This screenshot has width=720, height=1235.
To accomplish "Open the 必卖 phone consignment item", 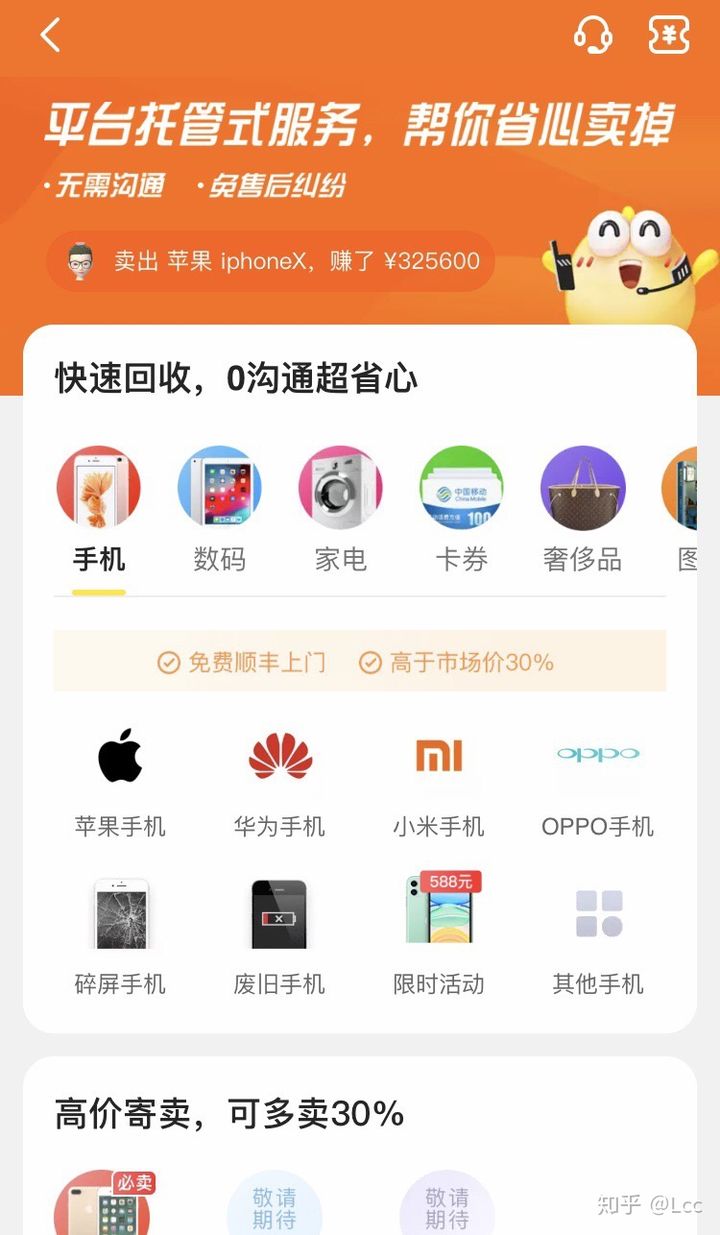I will coord(103,1205).
